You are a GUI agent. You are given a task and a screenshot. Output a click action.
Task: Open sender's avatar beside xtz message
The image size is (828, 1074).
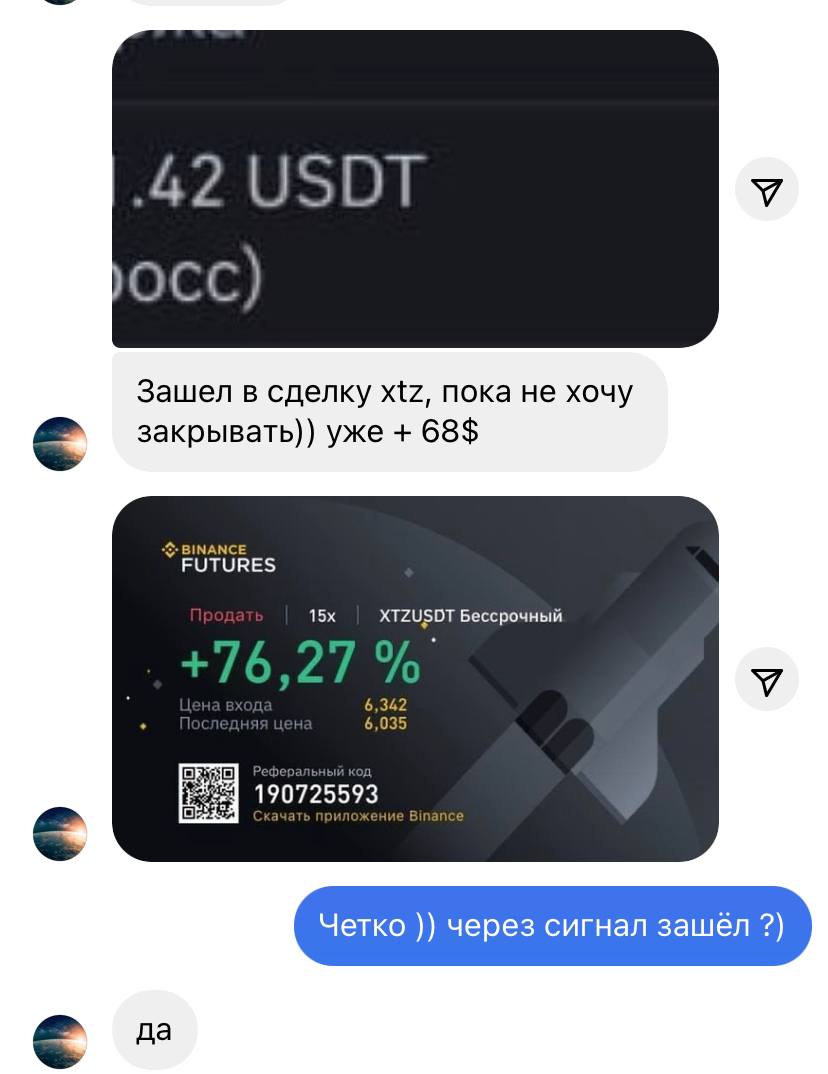click(x=60, y=444)
